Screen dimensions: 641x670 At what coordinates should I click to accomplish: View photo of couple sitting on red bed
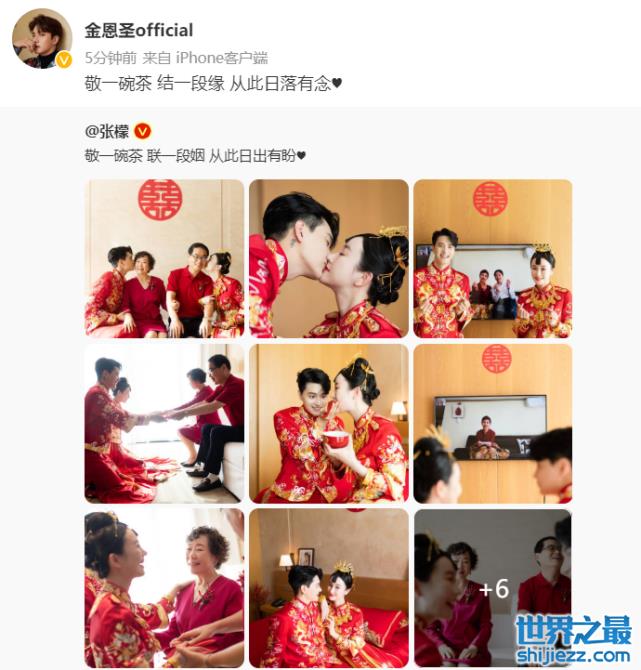pos(328,588)
